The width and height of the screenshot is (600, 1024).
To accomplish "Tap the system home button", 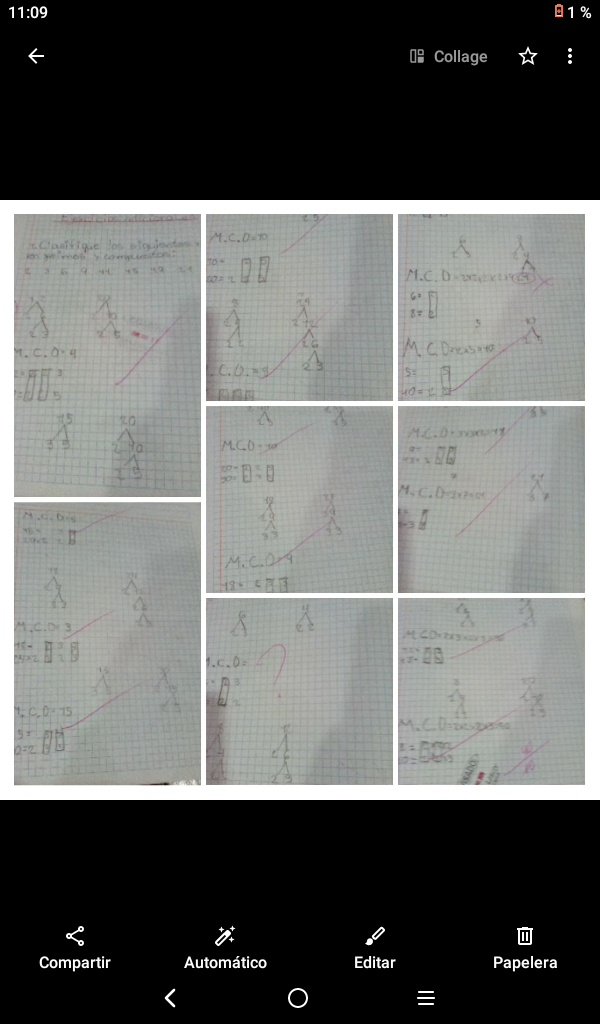I will pyautogui.click(x=298, y=998).
